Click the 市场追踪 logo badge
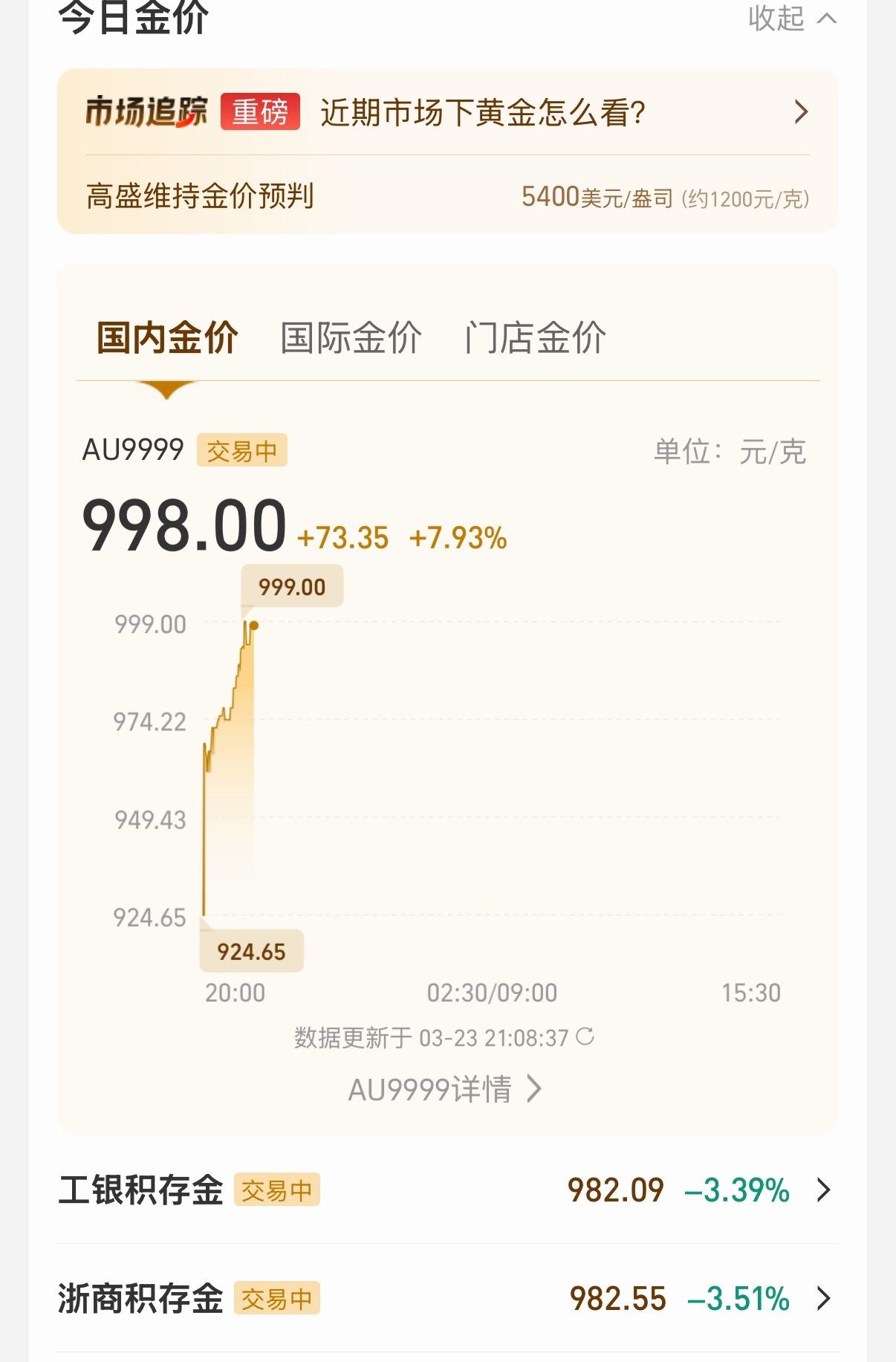 click(148, 111)
